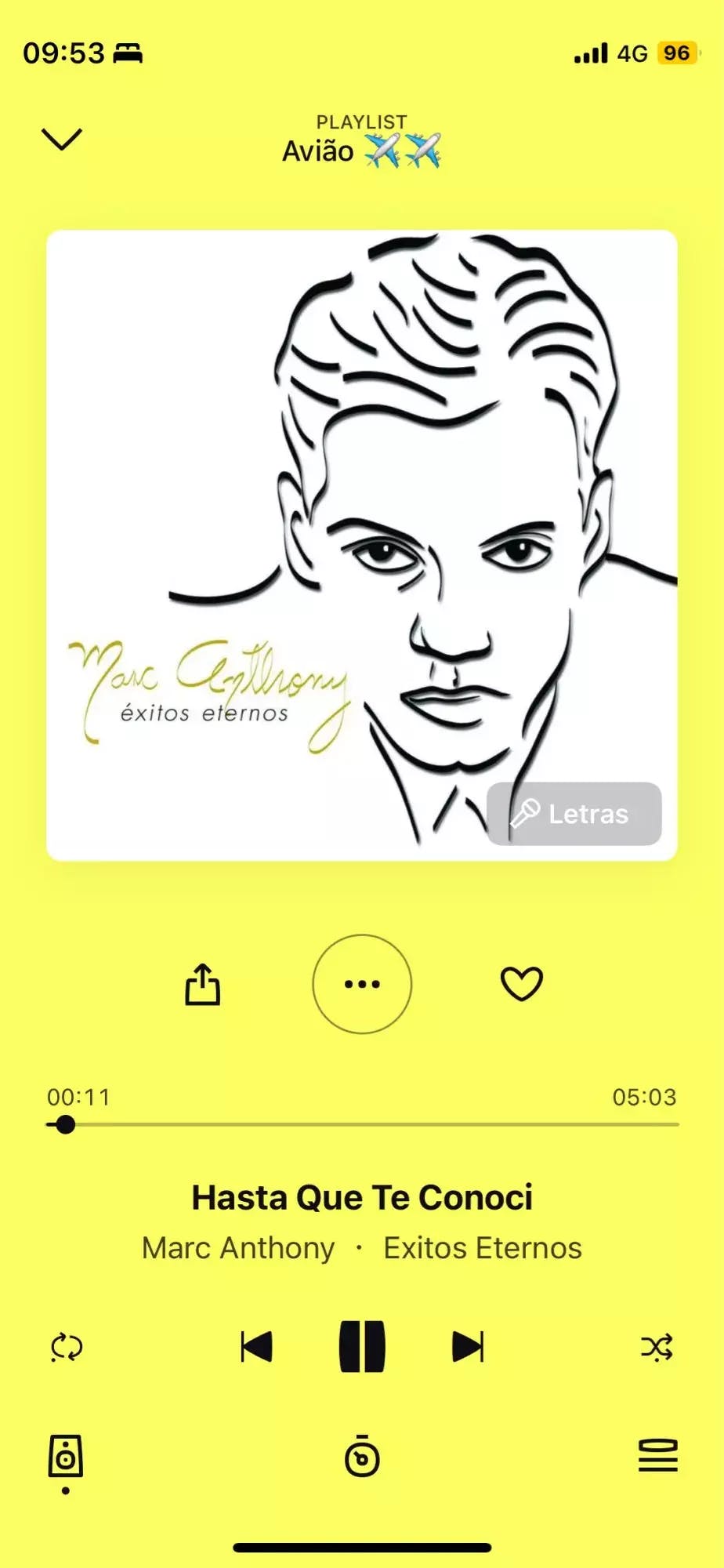The image size is (724, 1568).
Task: Toggle shuffle playback
Action: (657, 1348)
